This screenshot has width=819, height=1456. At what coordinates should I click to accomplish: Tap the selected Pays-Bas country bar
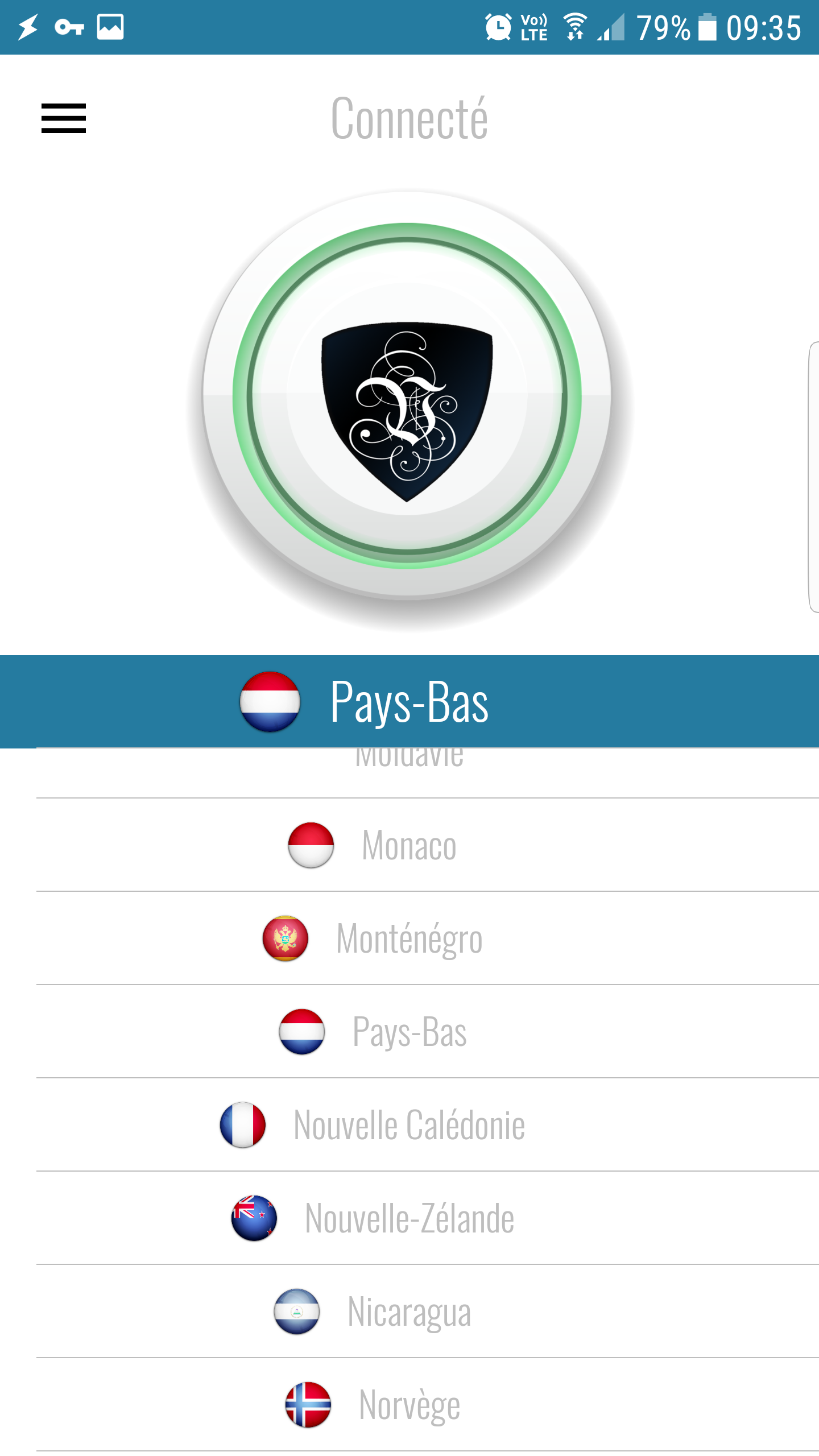(409, 701)
